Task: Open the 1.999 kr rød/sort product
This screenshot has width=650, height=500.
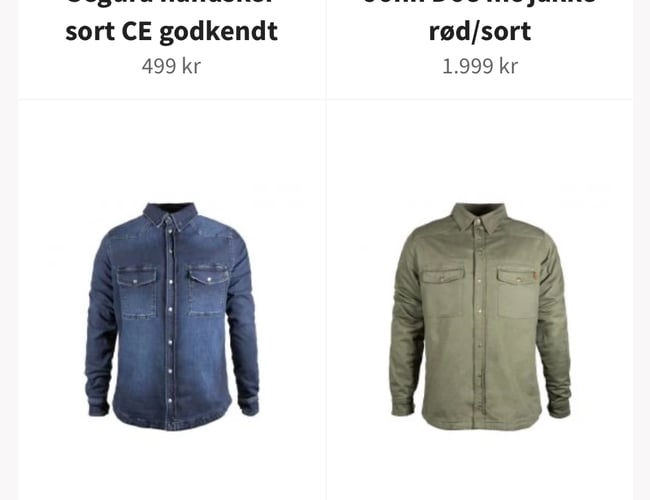Action: coord(479,31)
